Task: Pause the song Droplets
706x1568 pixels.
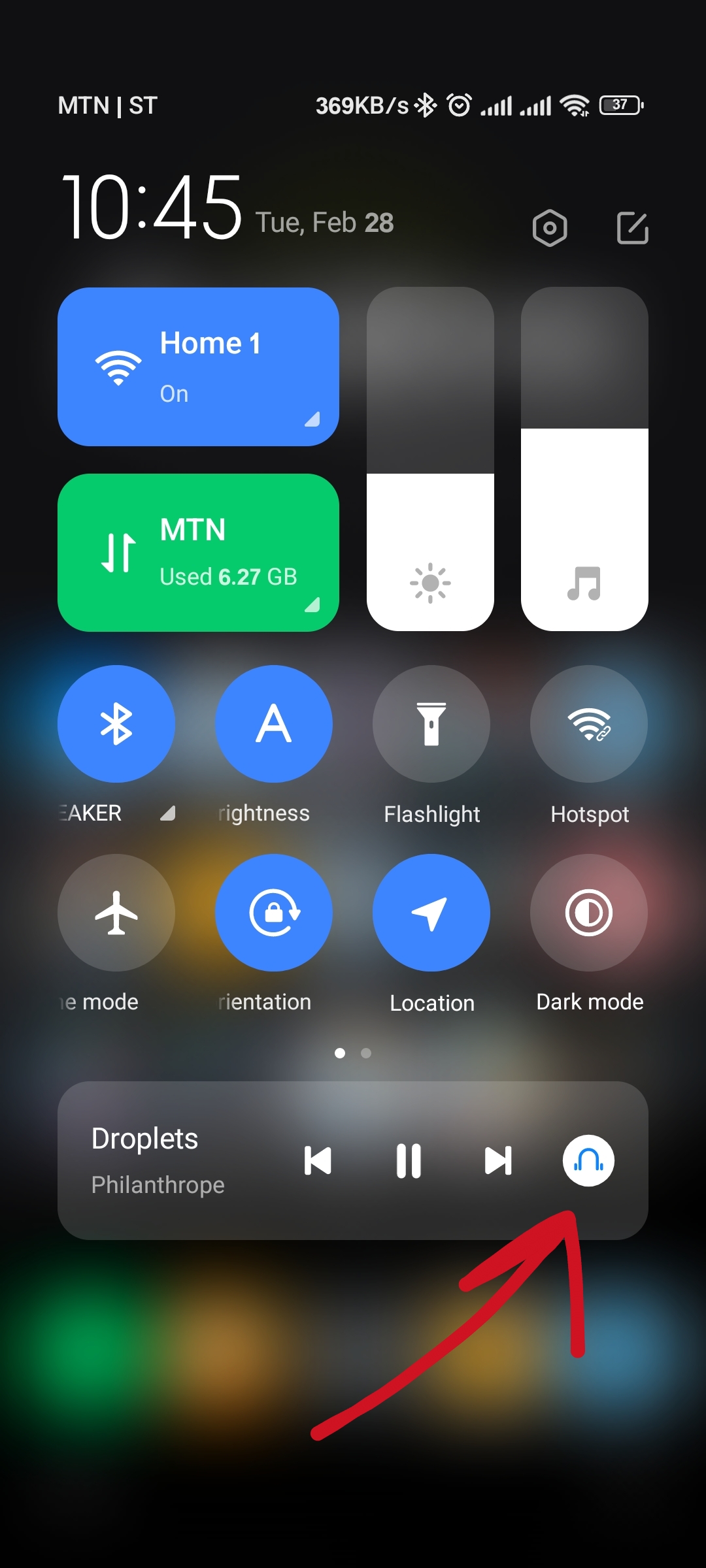Action: click(x=409, y=1161)
